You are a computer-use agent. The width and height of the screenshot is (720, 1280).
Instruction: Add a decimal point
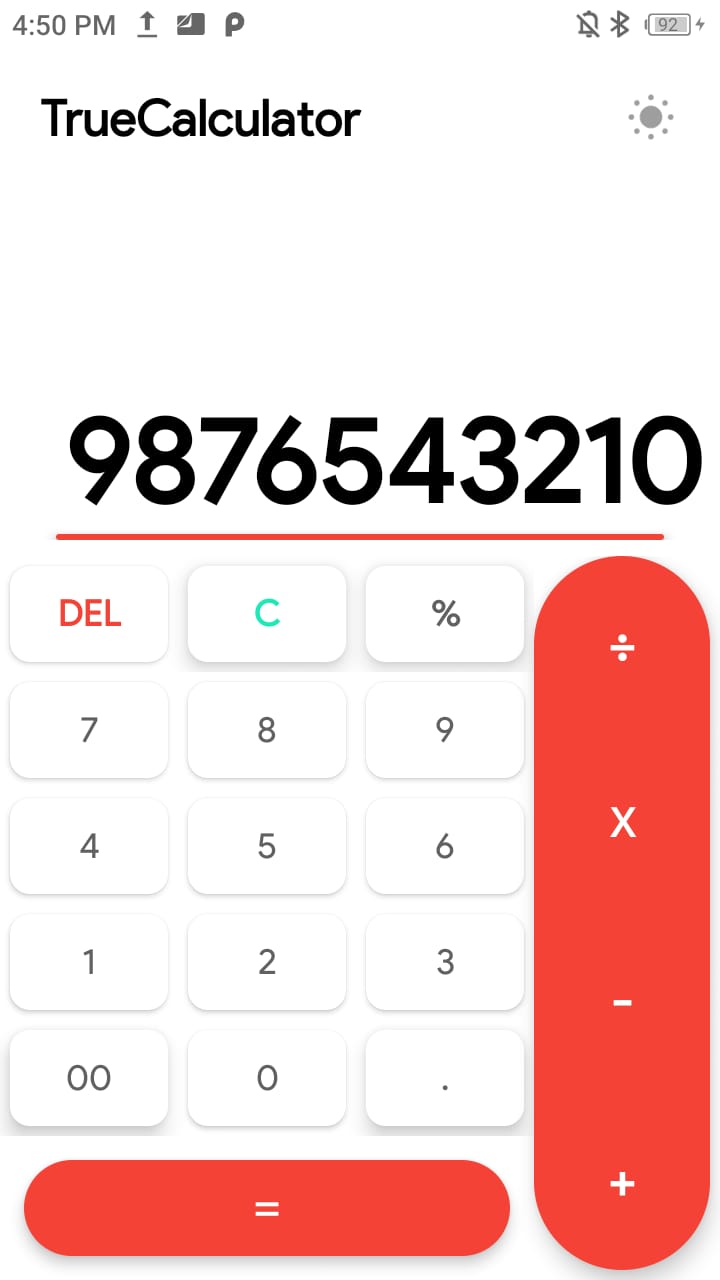pyautogui.click(x=445, y=1078)
